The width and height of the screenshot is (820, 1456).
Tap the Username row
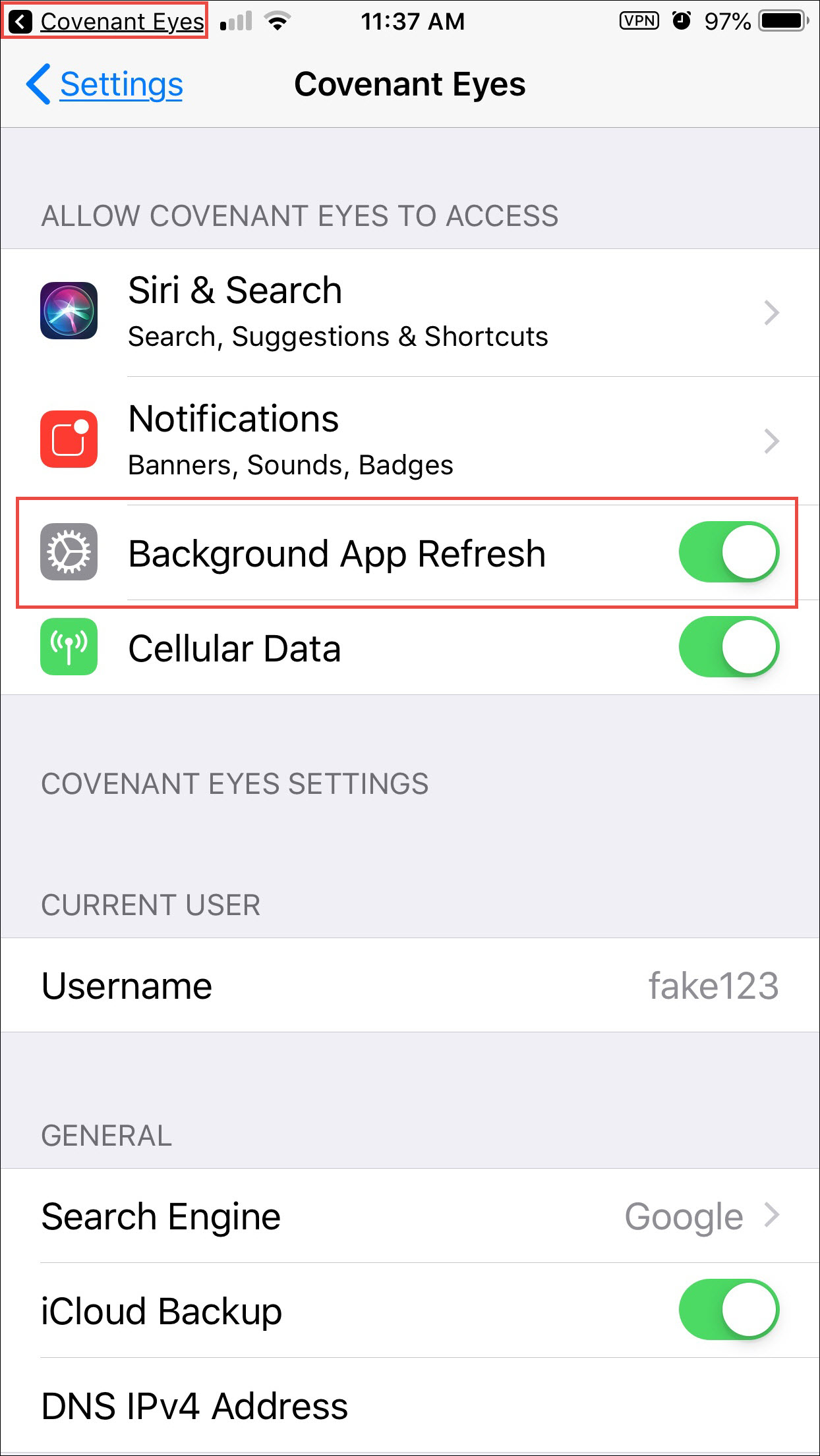[410, 986]
